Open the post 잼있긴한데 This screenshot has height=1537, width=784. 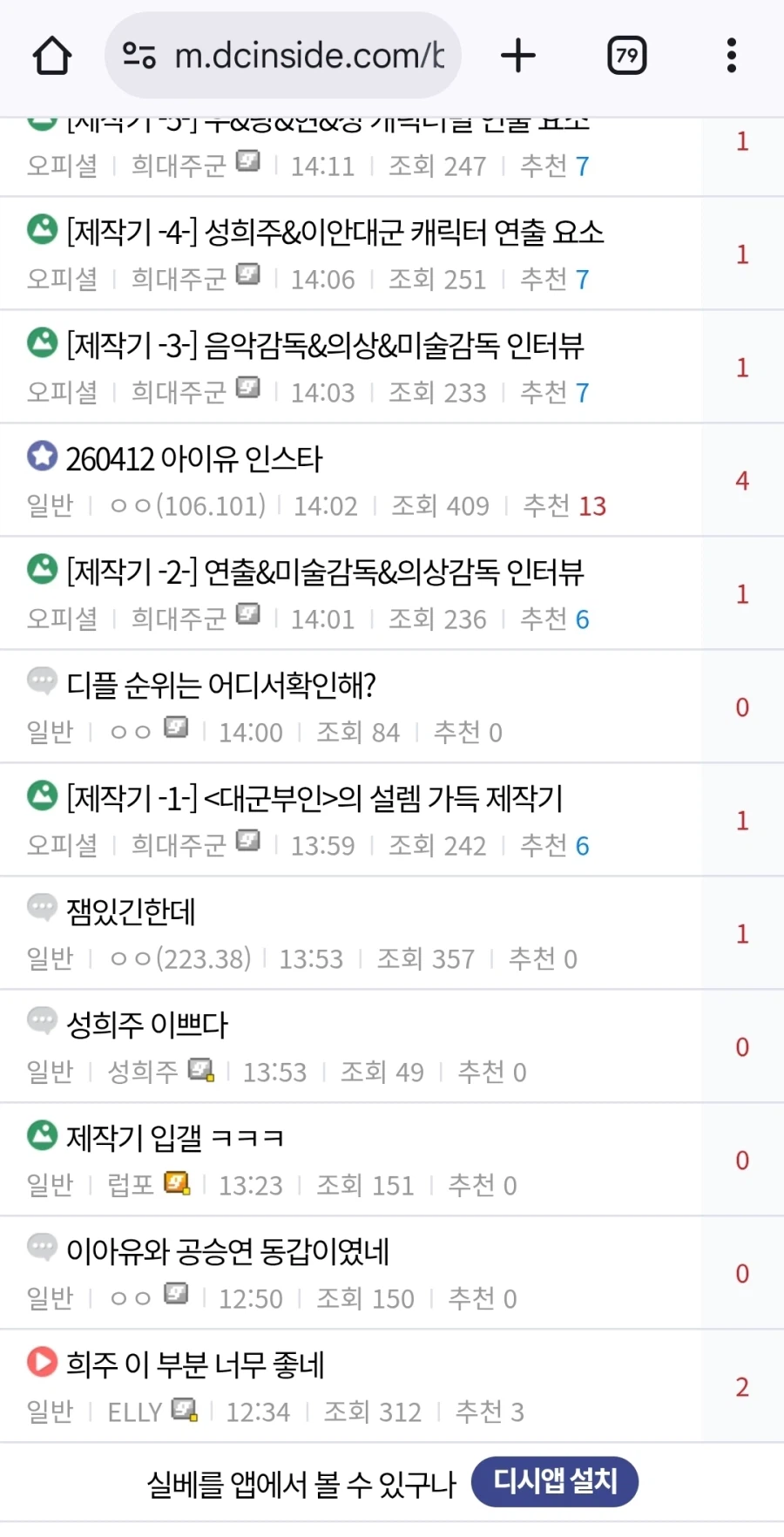point(131,911)
